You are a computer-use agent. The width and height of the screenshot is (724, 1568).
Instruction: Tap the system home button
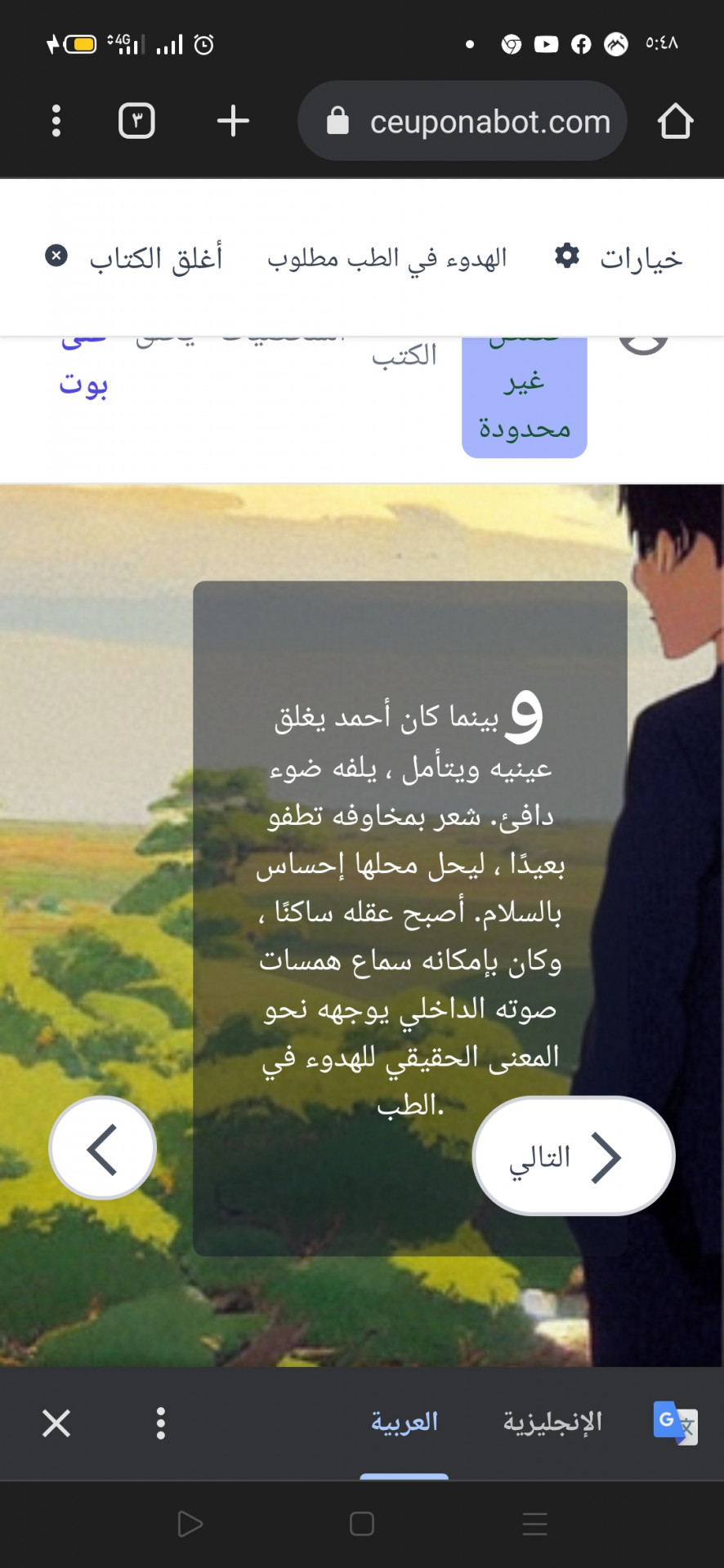click(361, 1524)
